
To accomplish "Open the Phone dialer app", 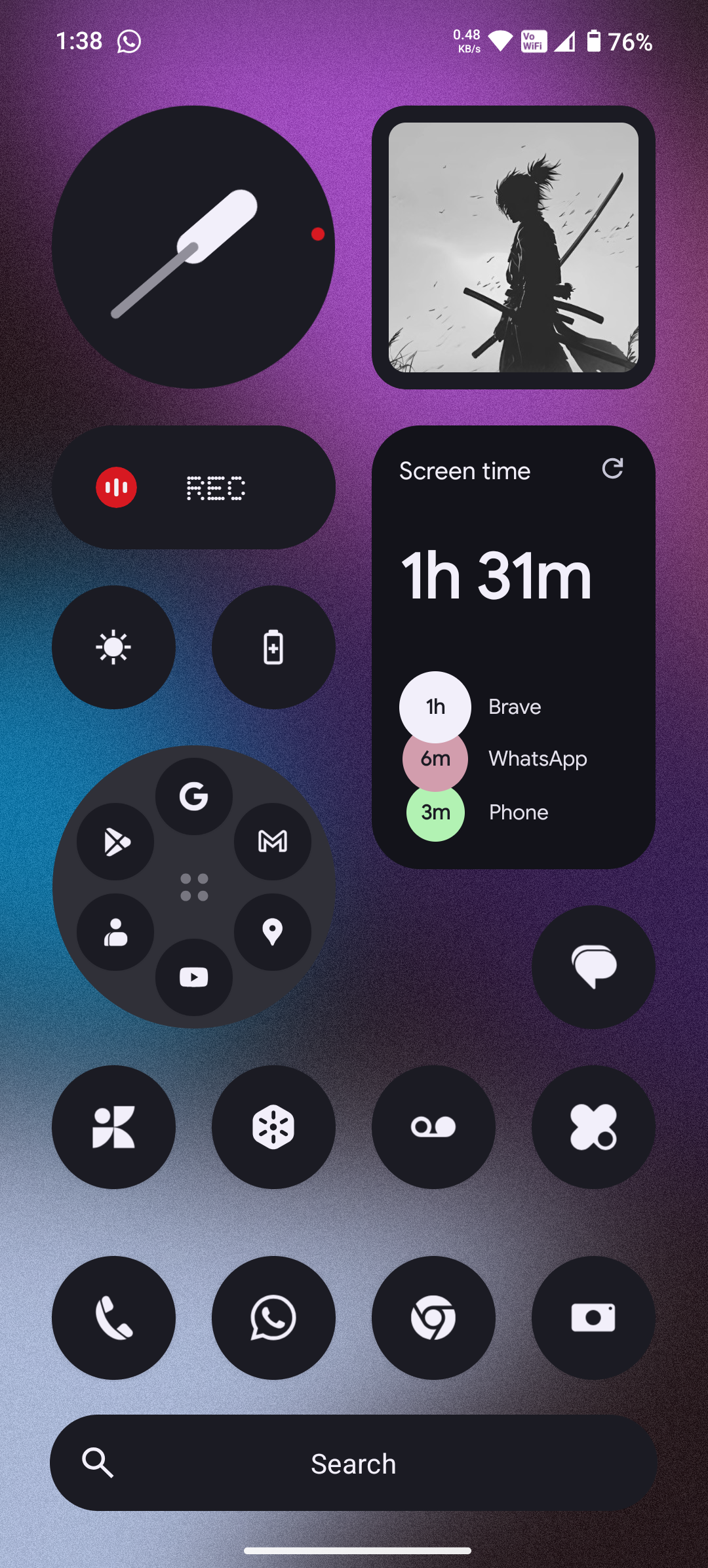I will point(113,1318).
